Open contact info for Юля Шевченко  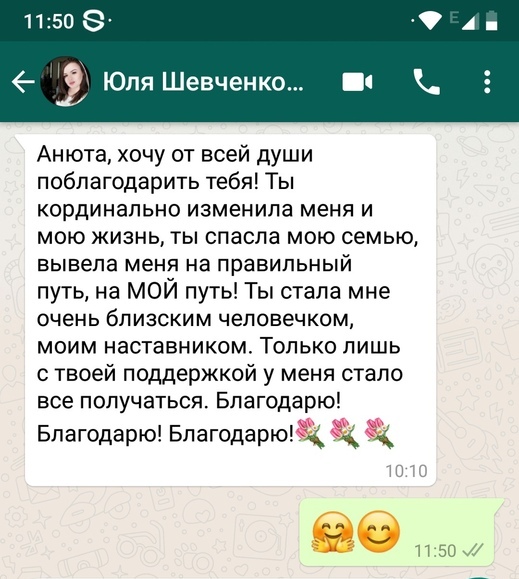(x=203, y=82)
